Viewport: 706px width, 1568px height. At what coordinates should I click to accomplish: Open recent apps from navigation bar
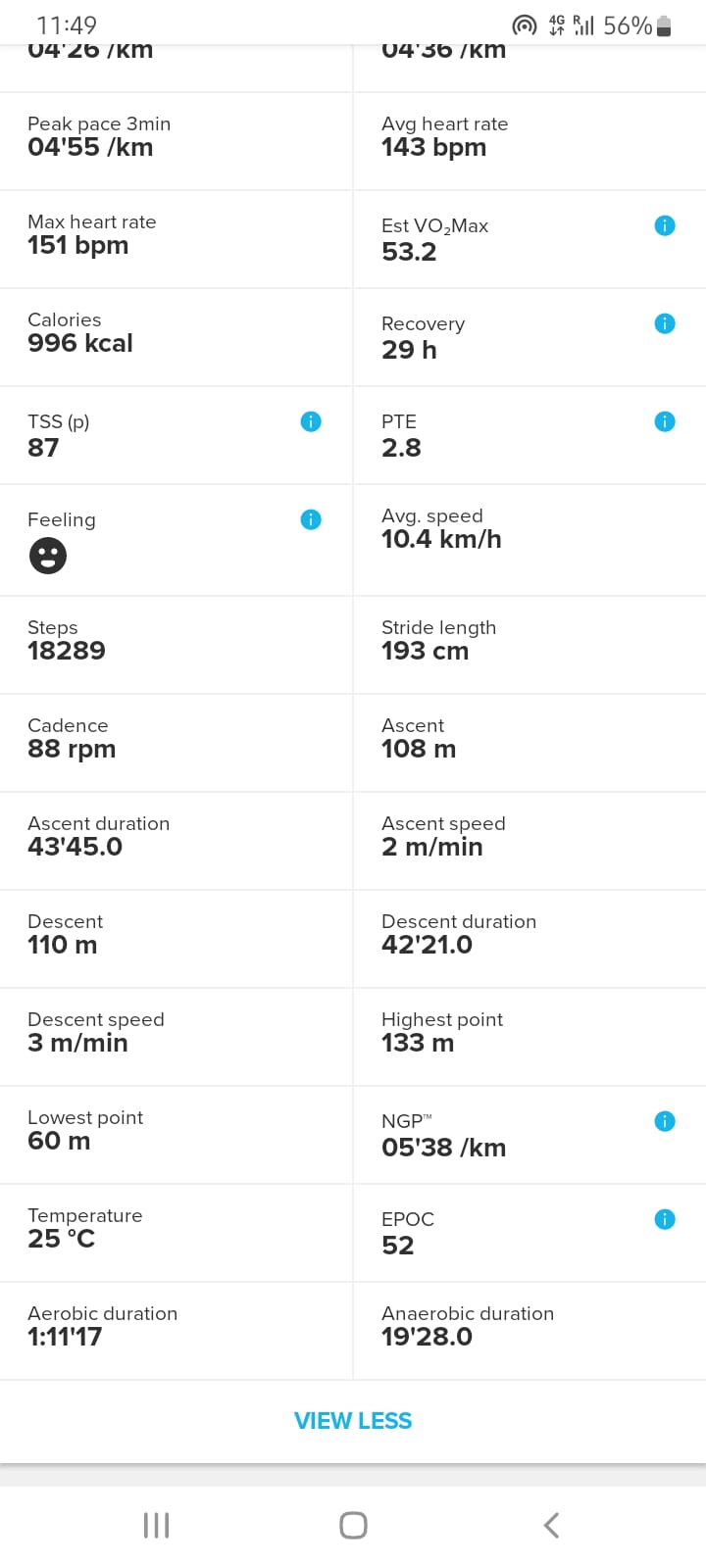point(156,1525)
